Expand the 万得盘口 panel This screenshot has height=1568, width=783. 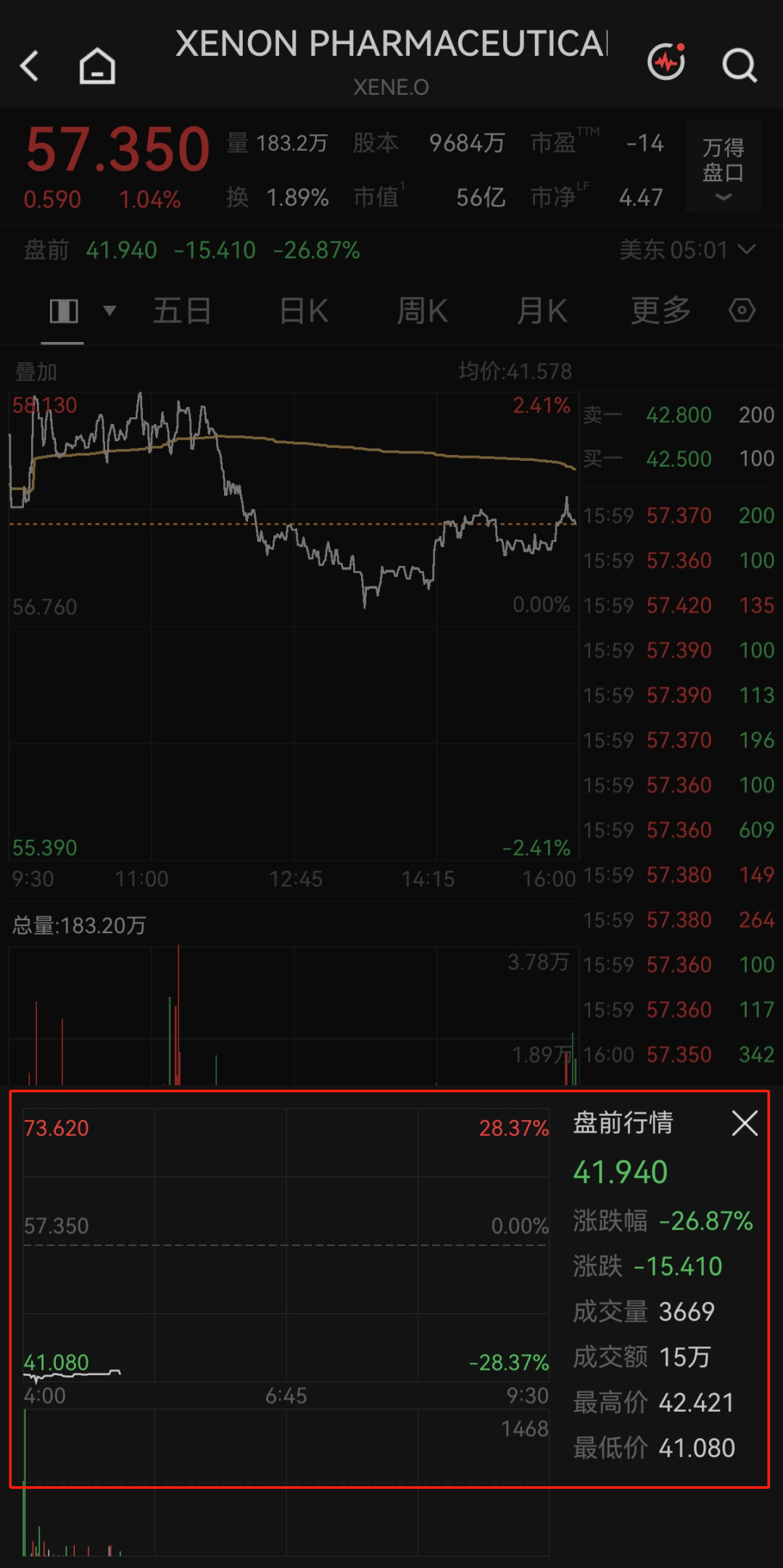pos(724,167)
